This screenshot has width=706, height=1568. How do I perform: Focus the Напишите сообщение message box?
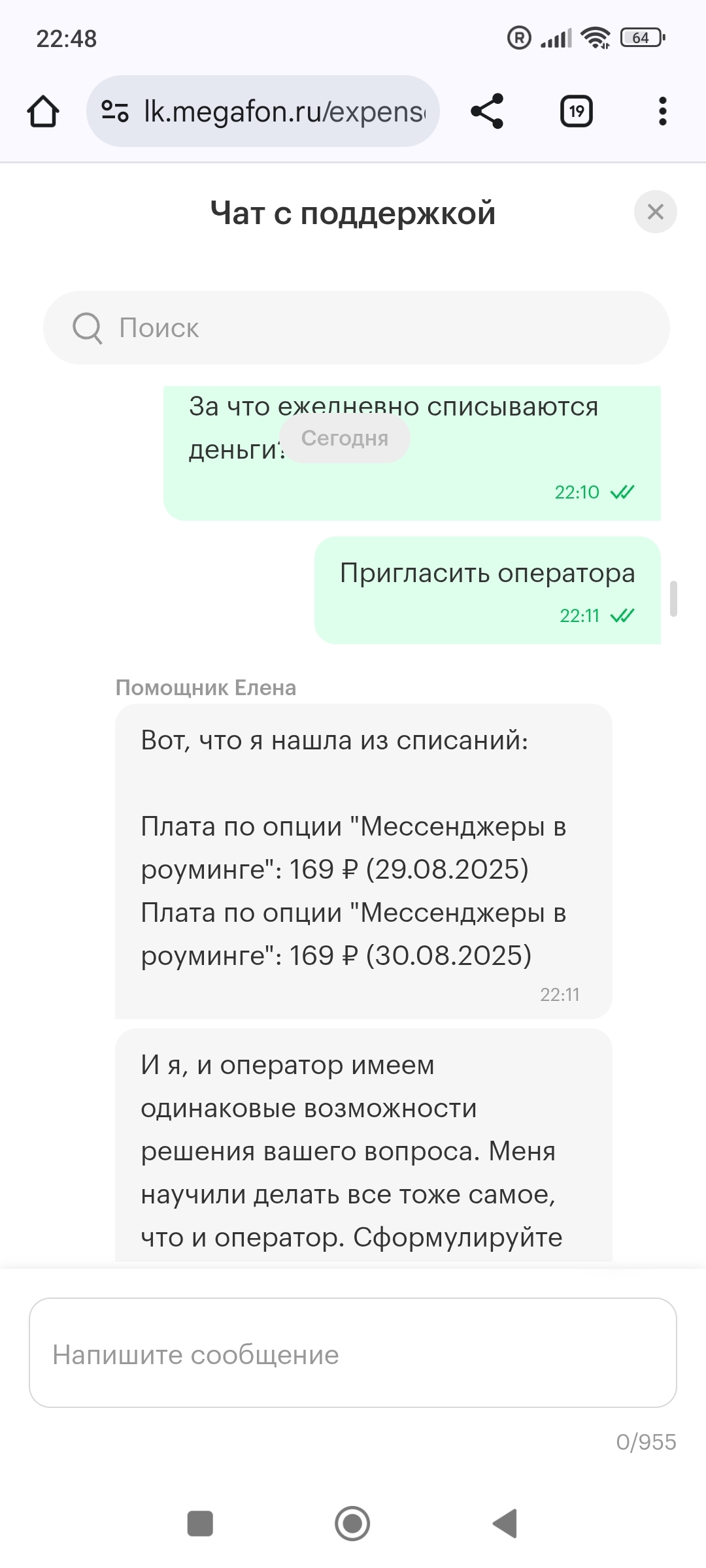pyautogui.click(x=352, y=1354)
